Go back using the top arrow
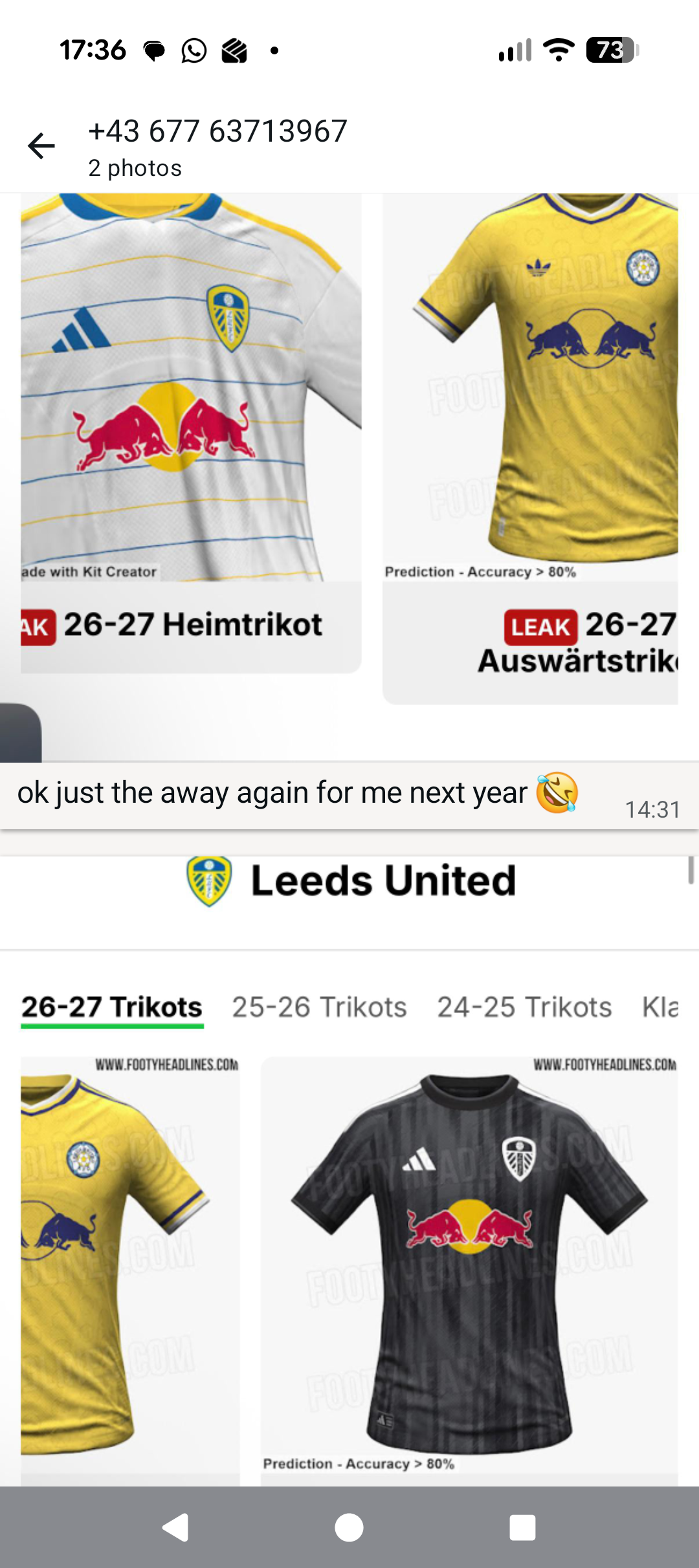The image size is (699, 1568). pyautogui.click(x=41, y=146)
